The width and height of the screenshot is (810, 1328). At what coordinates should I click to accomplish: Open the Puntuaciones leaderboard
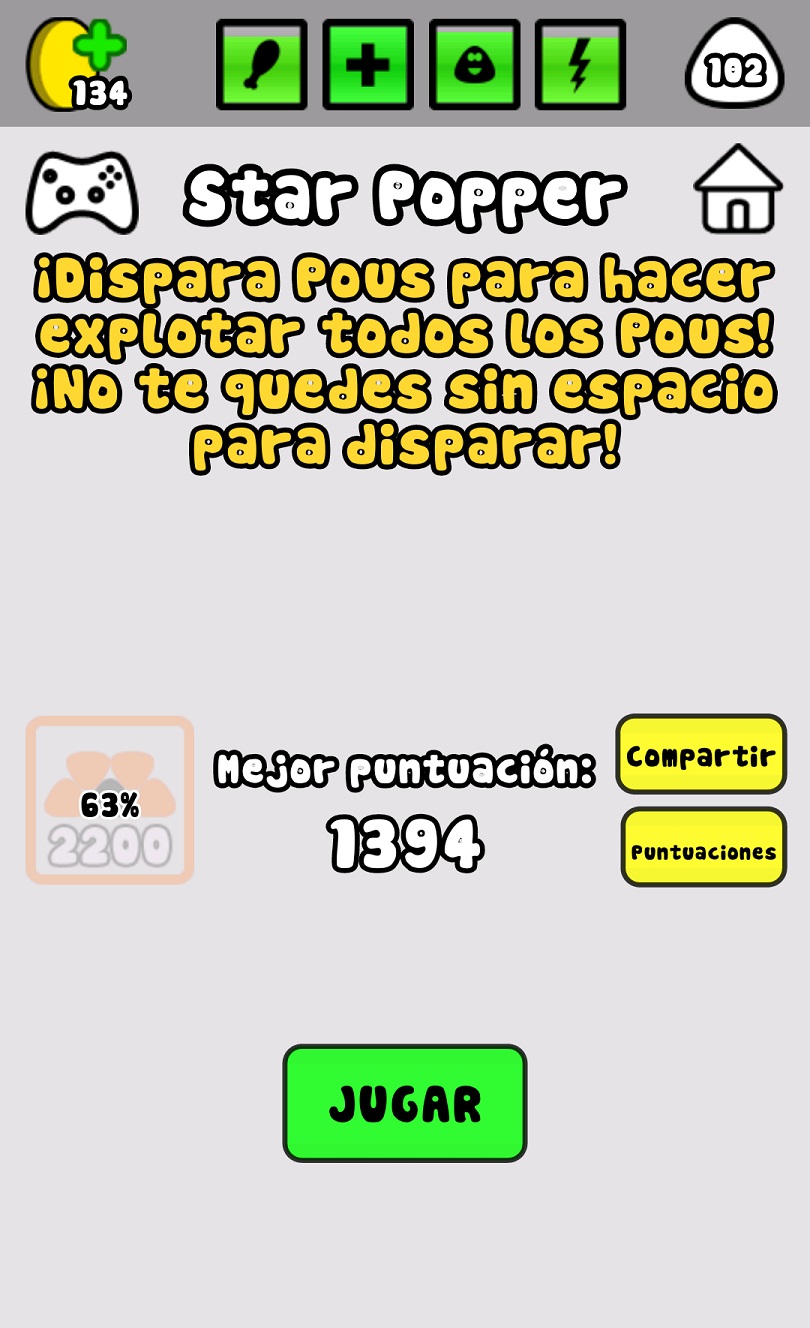point(703,848)
